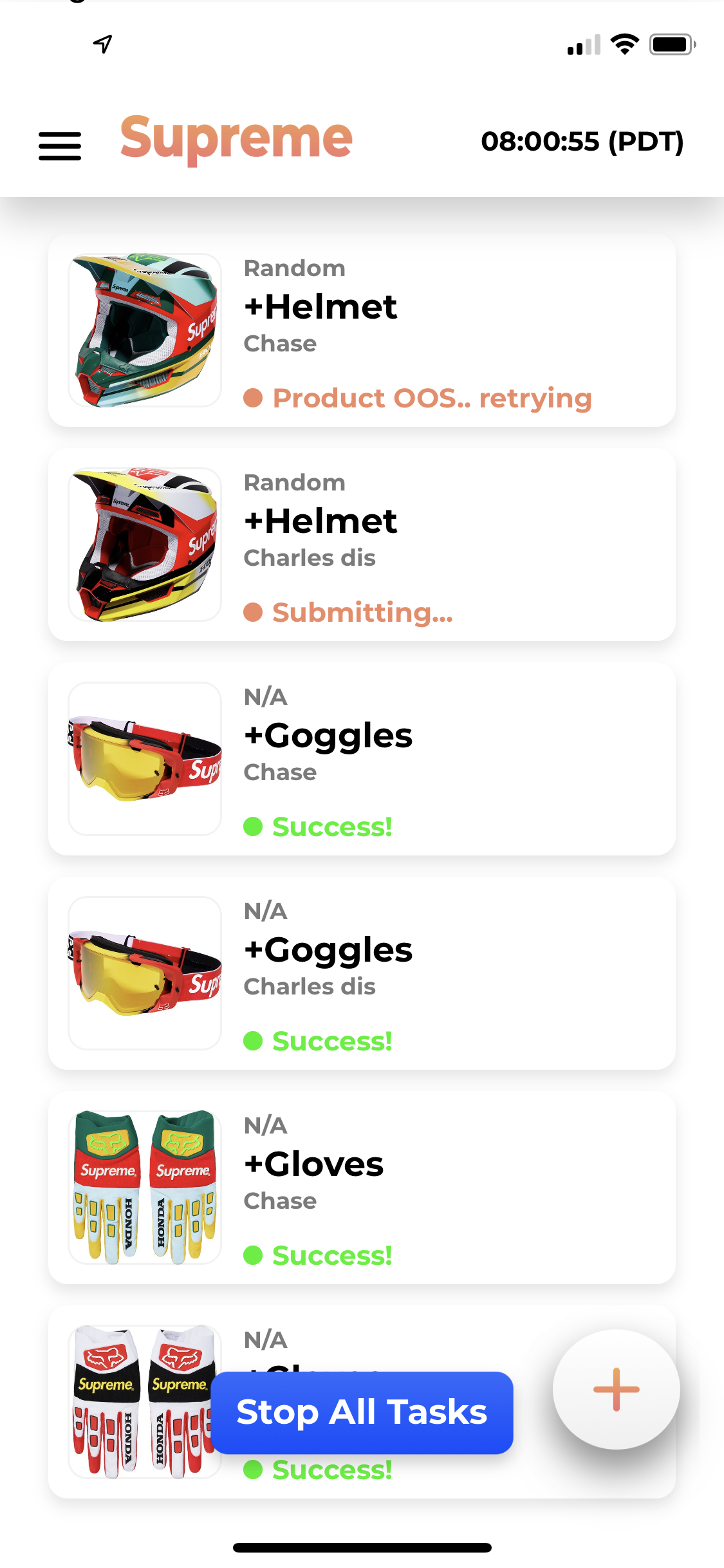Viewport: 724px width, 1568px height.
Task: Open the Charles dis Helmet task submitting
Action: (x=362, y=545)
